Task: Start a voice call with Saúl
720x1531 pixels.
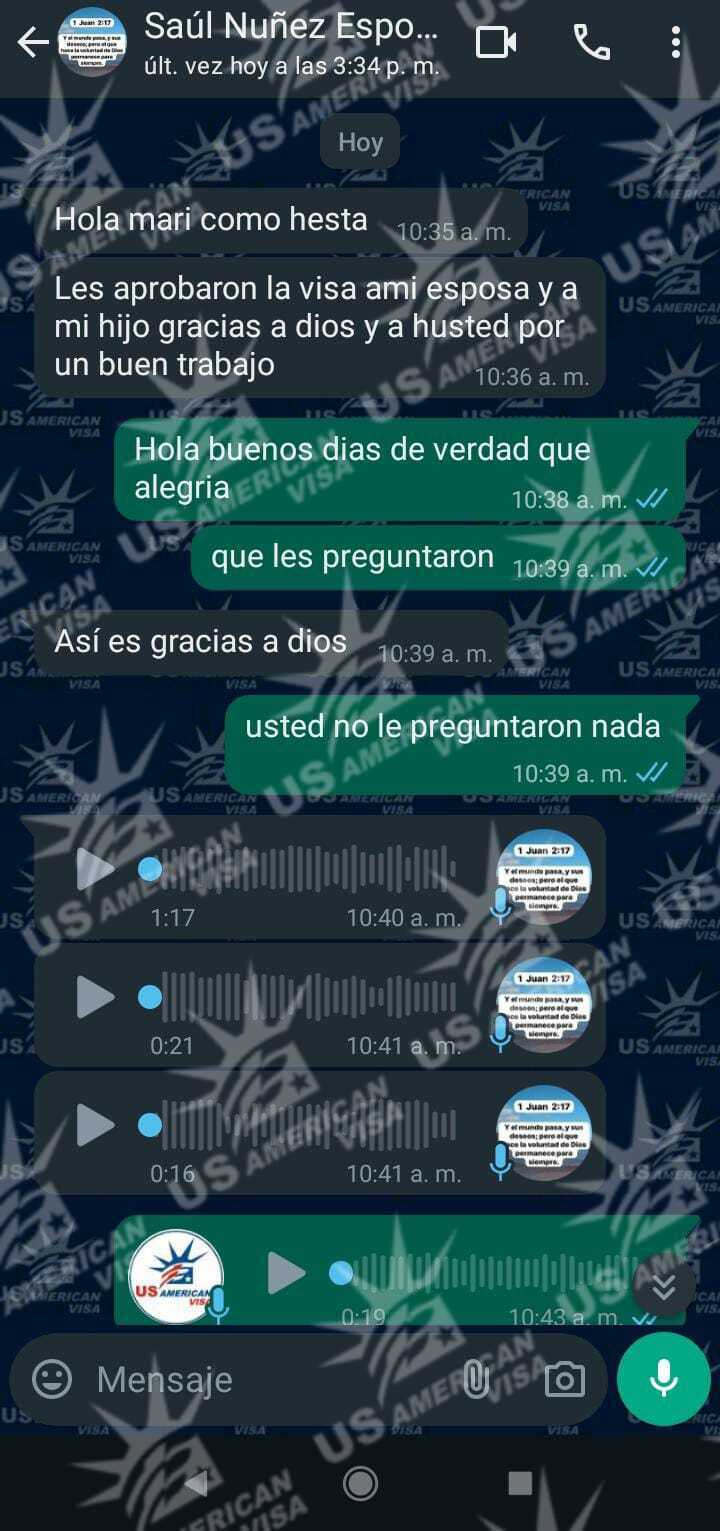Action: point(591,42)
